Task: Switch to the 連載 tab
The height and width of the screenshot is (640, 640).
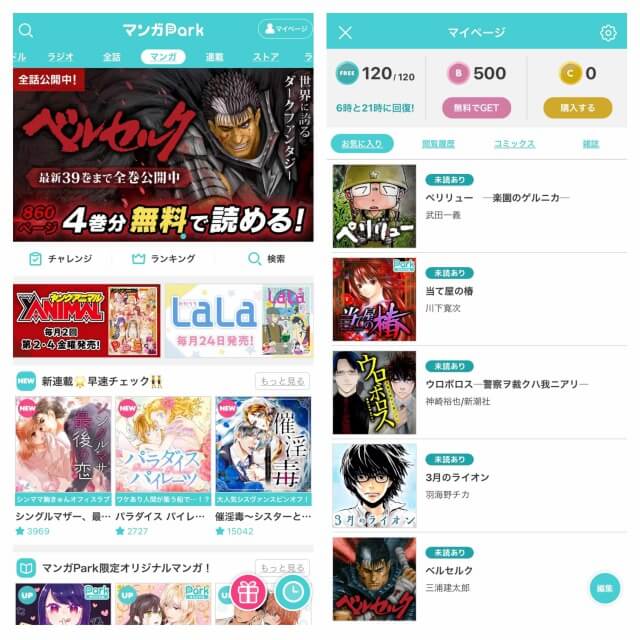Action: [215, 57]
